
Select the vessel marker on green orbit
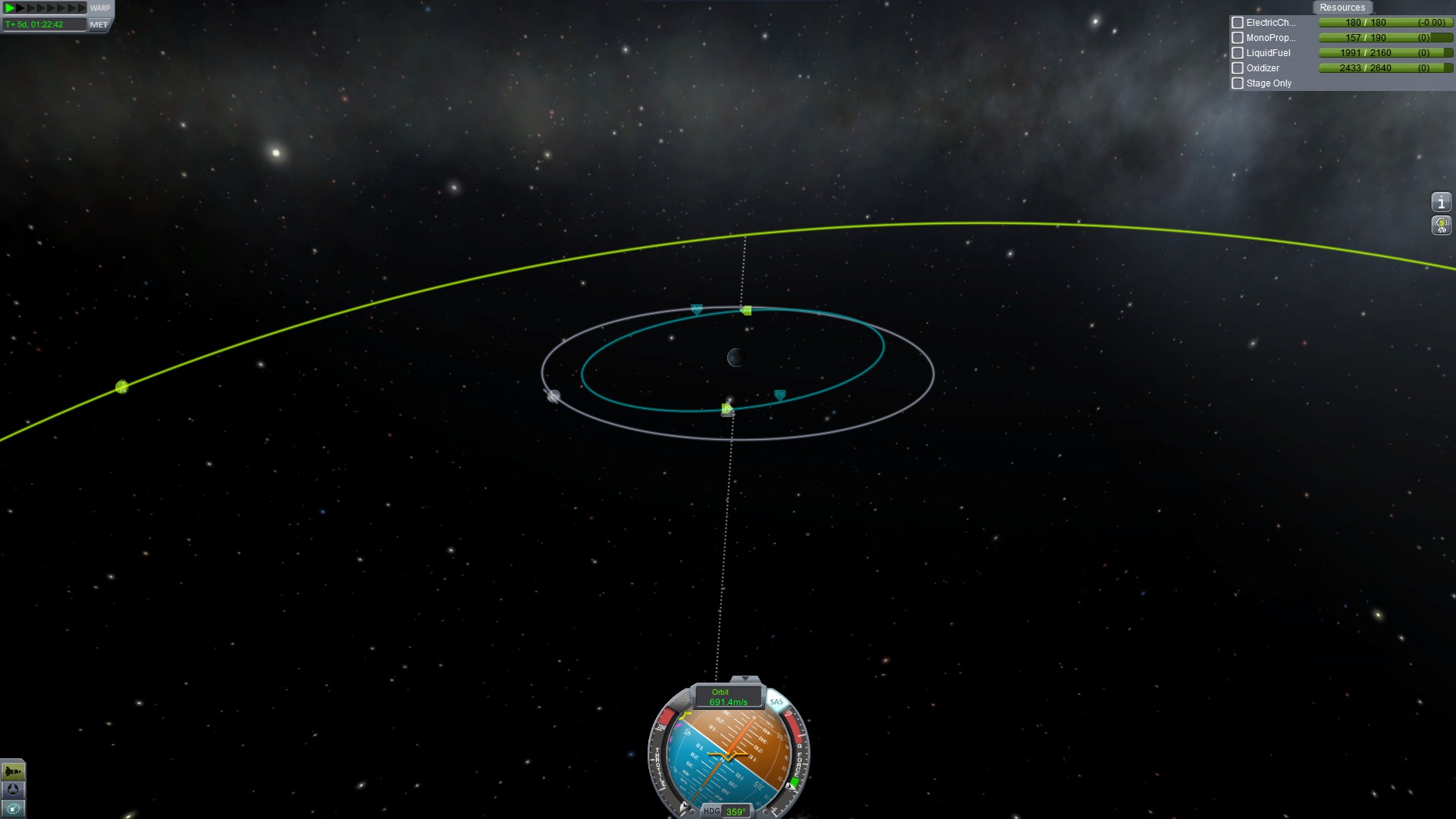(121, 388)
